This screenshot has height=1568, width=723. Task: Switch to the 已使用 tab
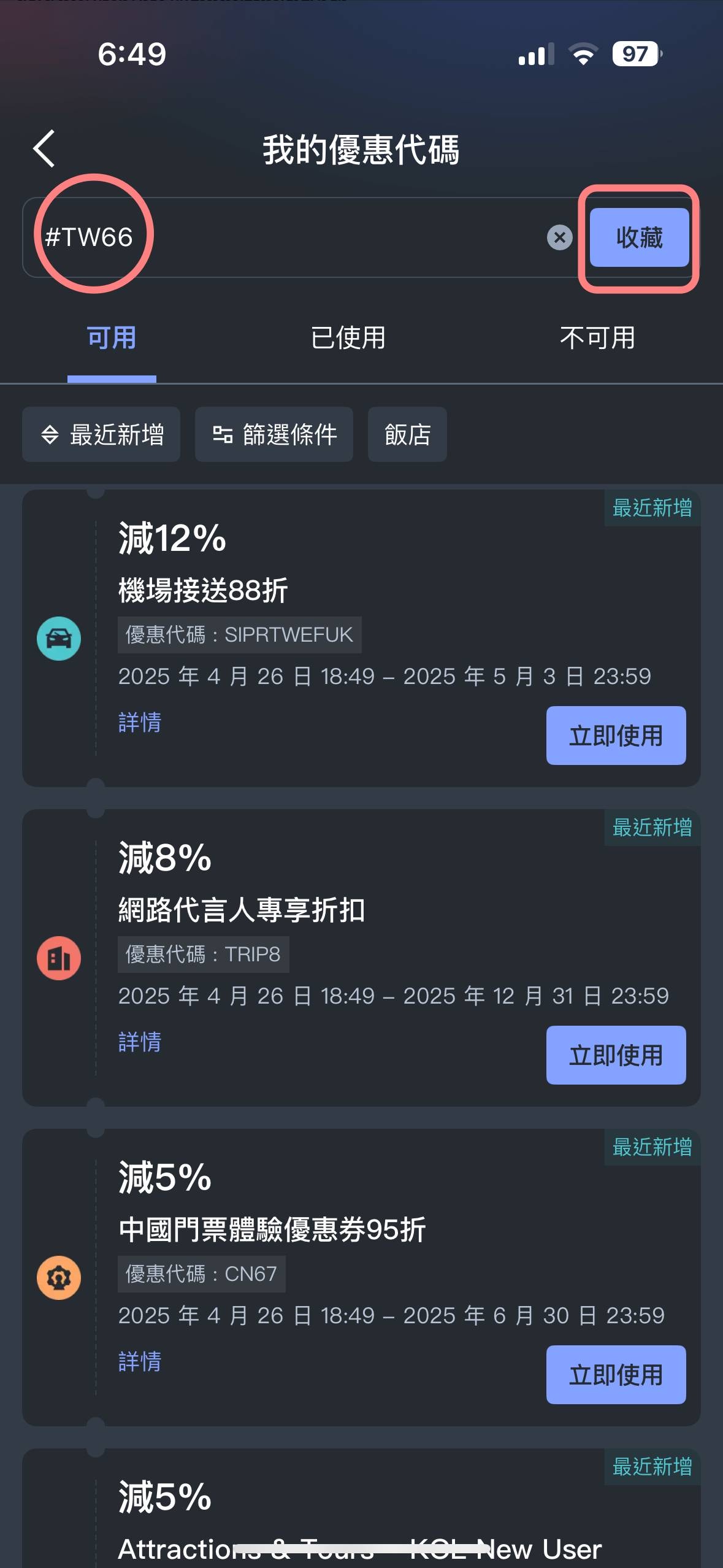click(348, 337)
